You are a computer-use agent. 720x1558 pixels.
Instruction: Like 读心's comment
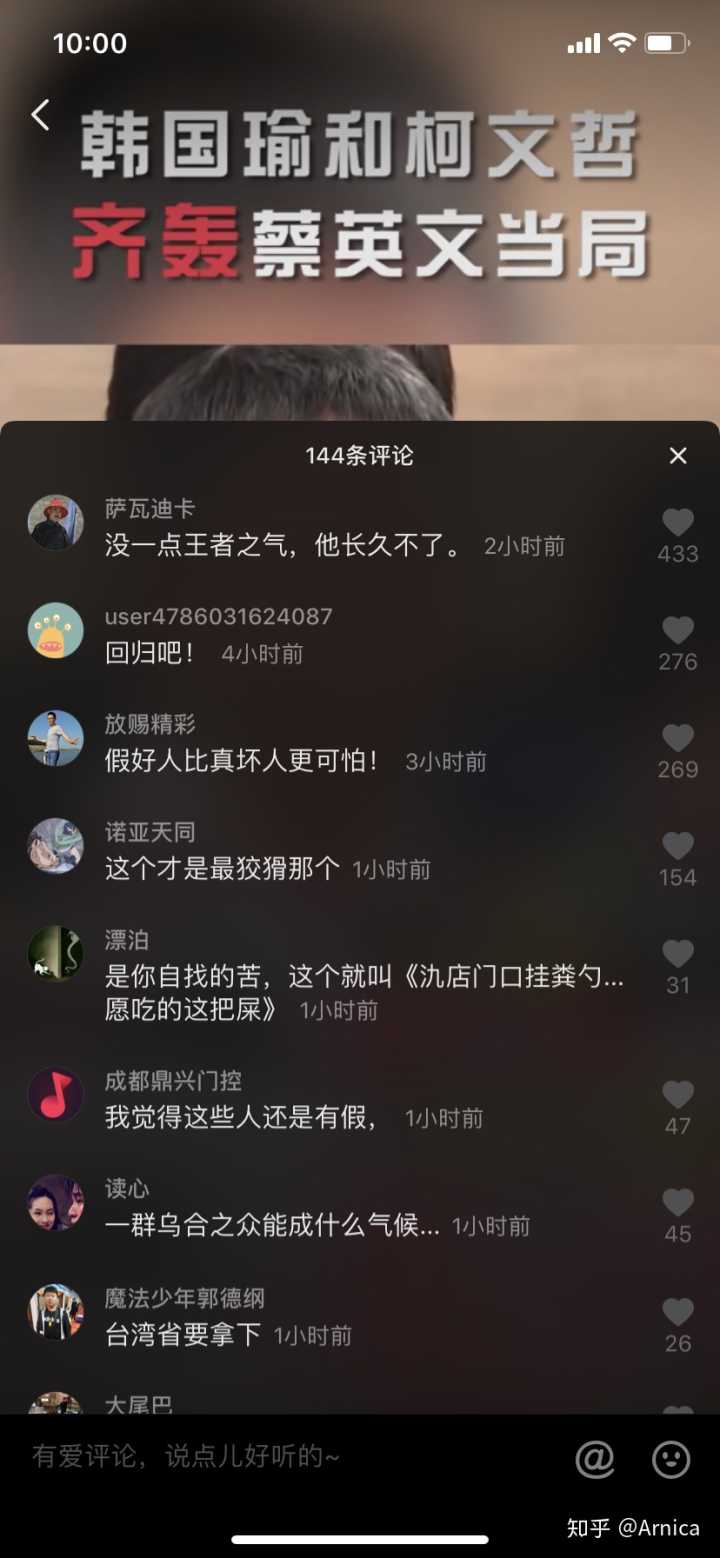678,1203
